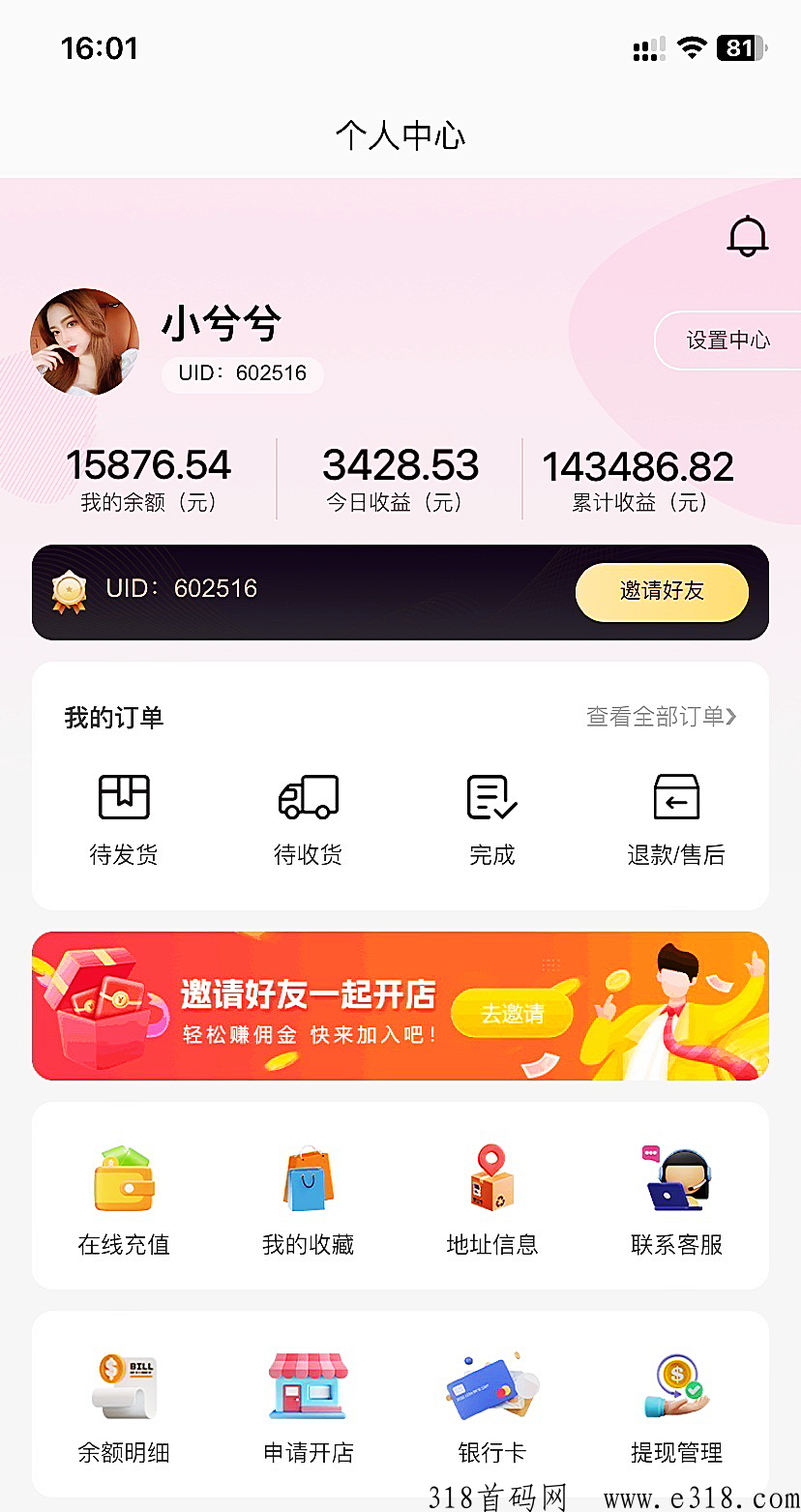
Task: Open 银行卡 bank card page
Action: (x=491, y=1408)
